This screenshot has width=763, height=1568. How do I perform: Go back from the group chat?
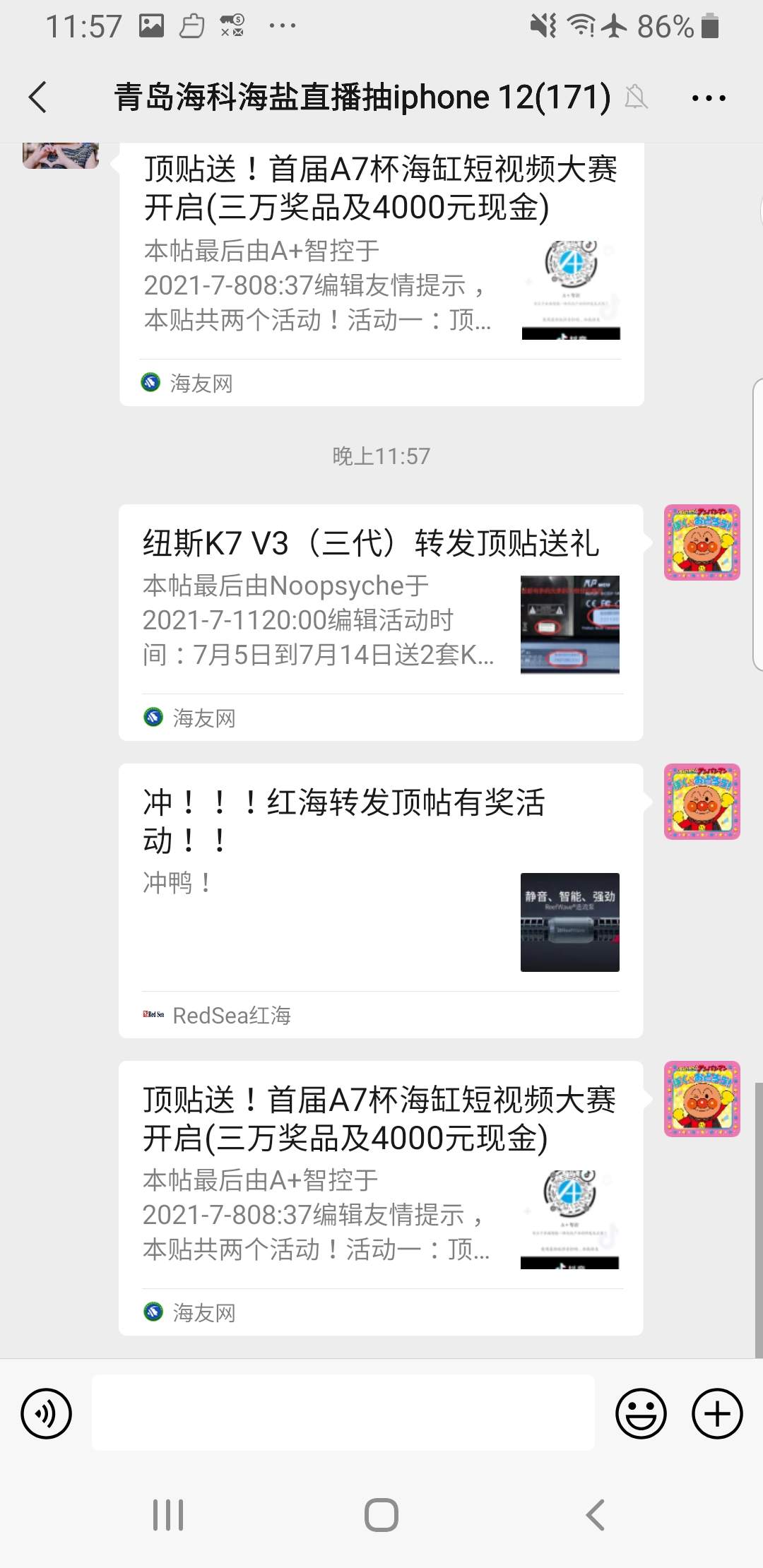tap(38, 97)
